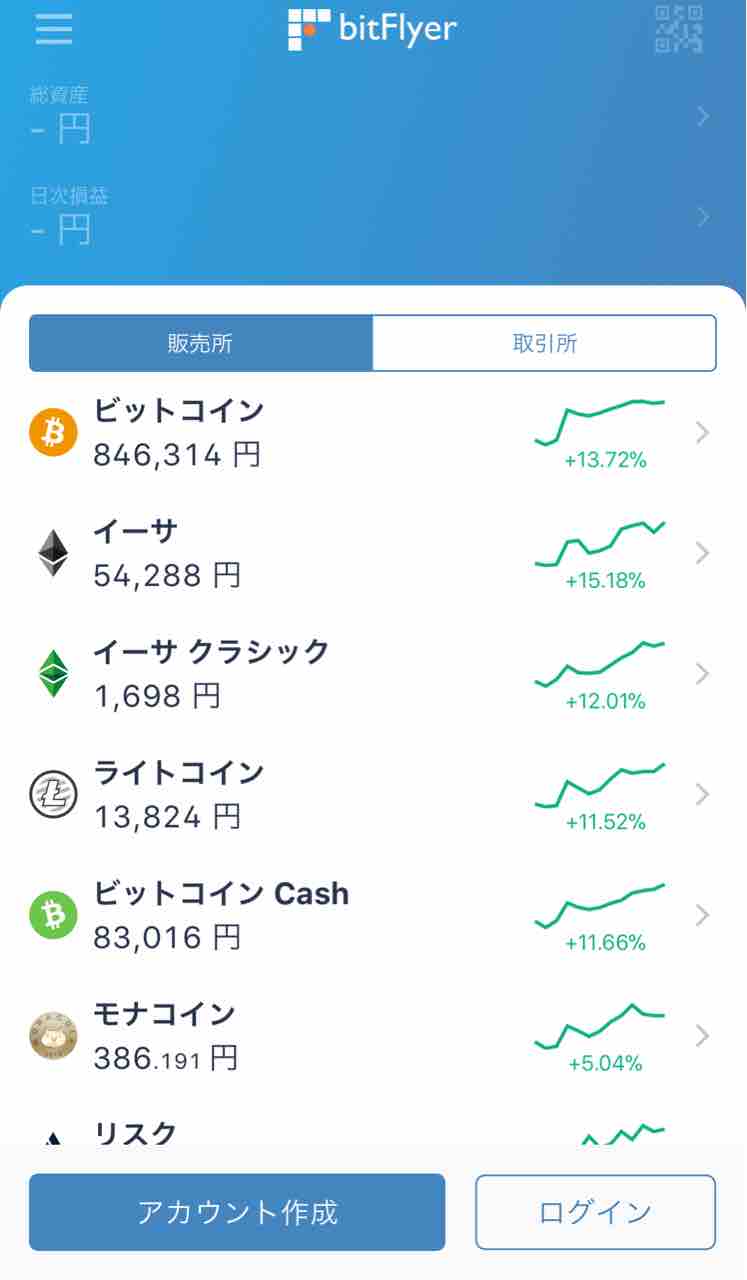Select the ライトコイン row
The height and width of the screenshot is (1280, 747).
[373, 794]
